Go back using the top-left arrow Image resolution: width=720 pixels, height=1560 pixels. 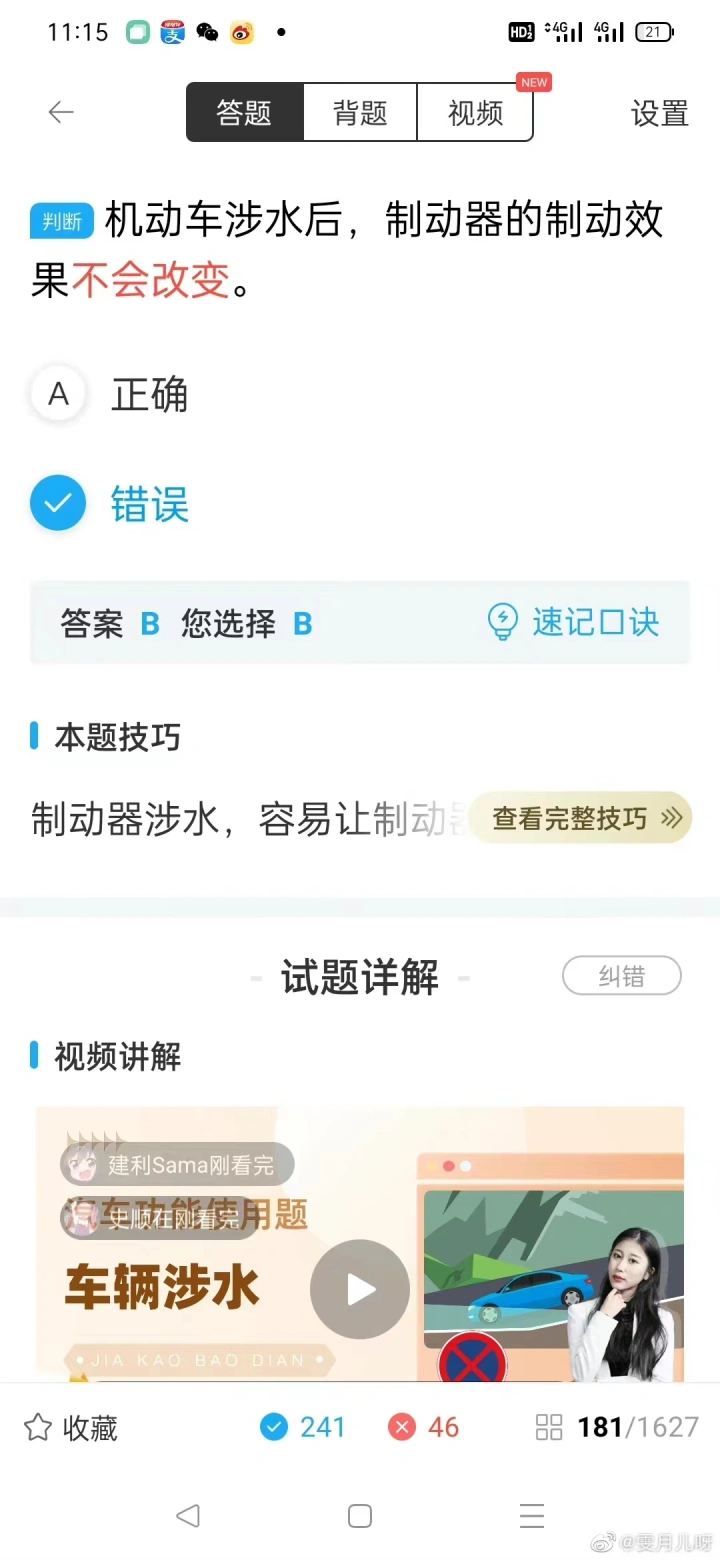tap(61, 113)
